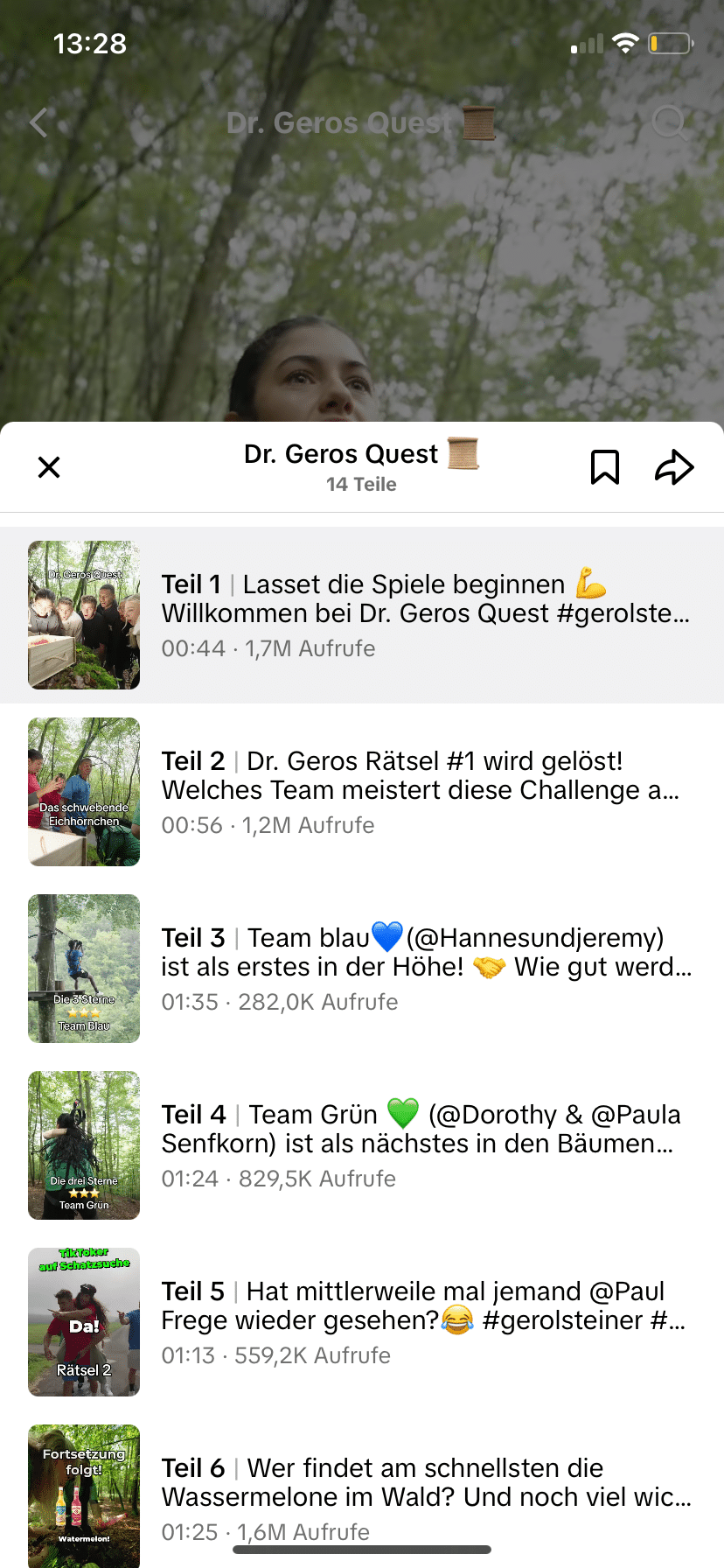Watch Teil 3 about Team blau
The height and width of the screenshot is (1568, 724).
pos(362,969)
